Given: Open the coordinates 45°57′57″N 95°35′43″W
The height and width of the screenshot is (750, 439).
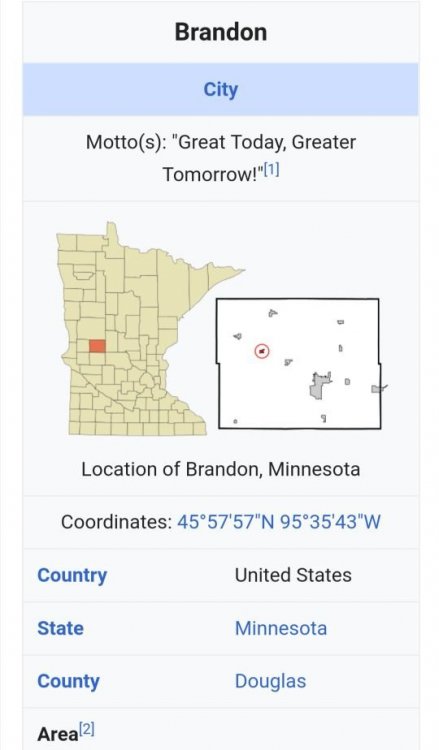Looking at the screenshot, I should pos(279,522).
